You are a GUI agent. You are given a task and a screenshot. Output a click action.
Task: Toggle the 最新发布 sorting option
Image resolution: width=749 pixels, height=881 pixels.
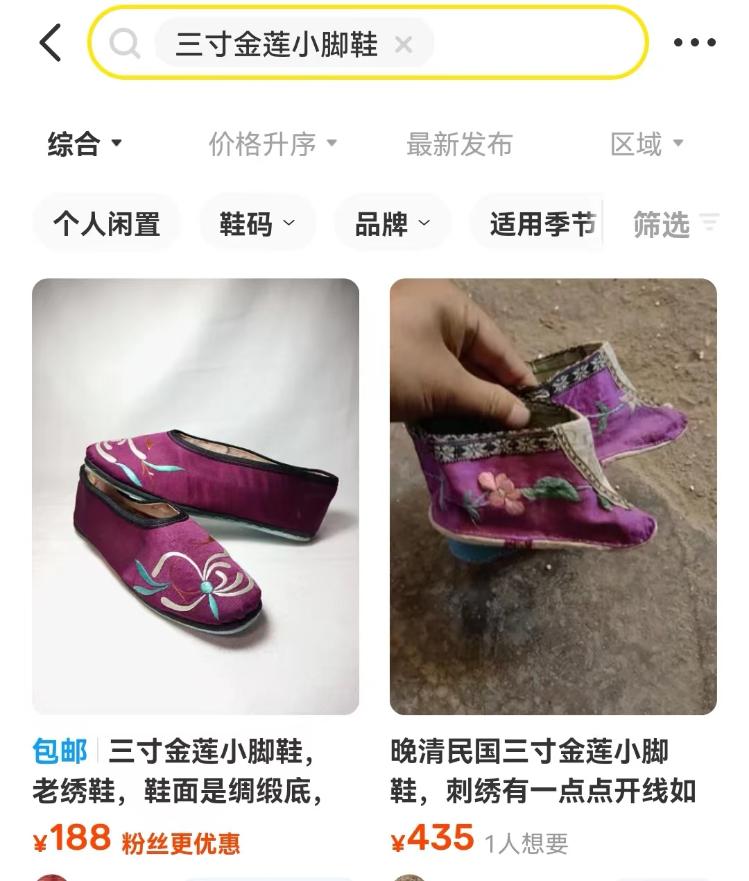tap(459, 145)
